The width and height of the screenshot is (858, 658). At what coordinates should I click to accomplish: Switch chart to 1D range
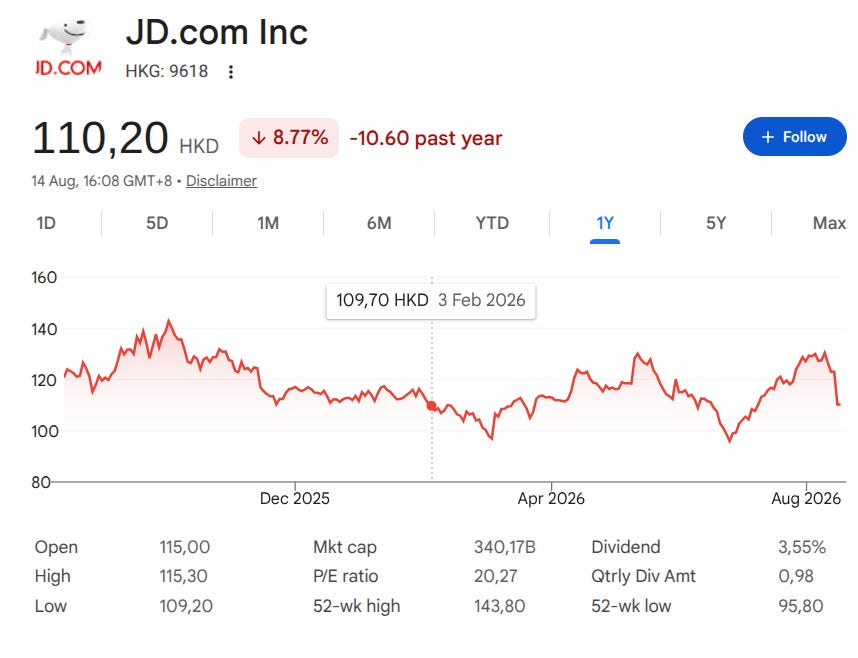pyautogui.click(x=47, y=223)
